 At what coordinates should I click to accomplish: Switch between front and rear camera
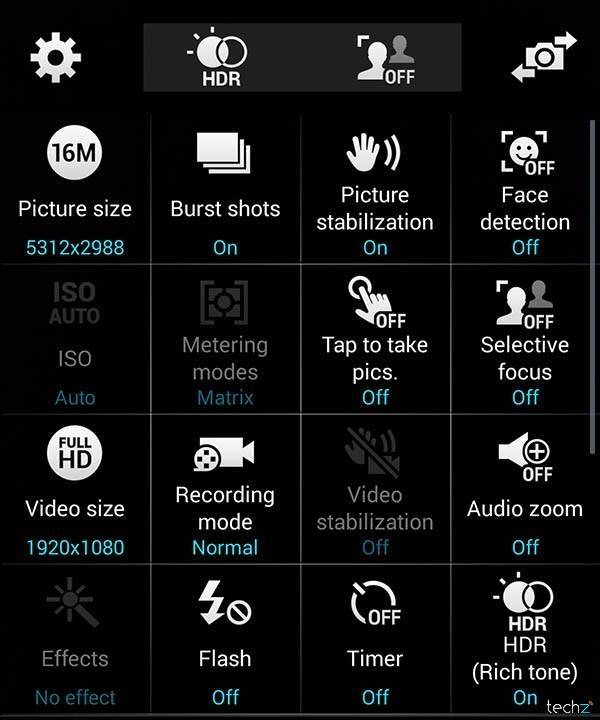[543, 57]
